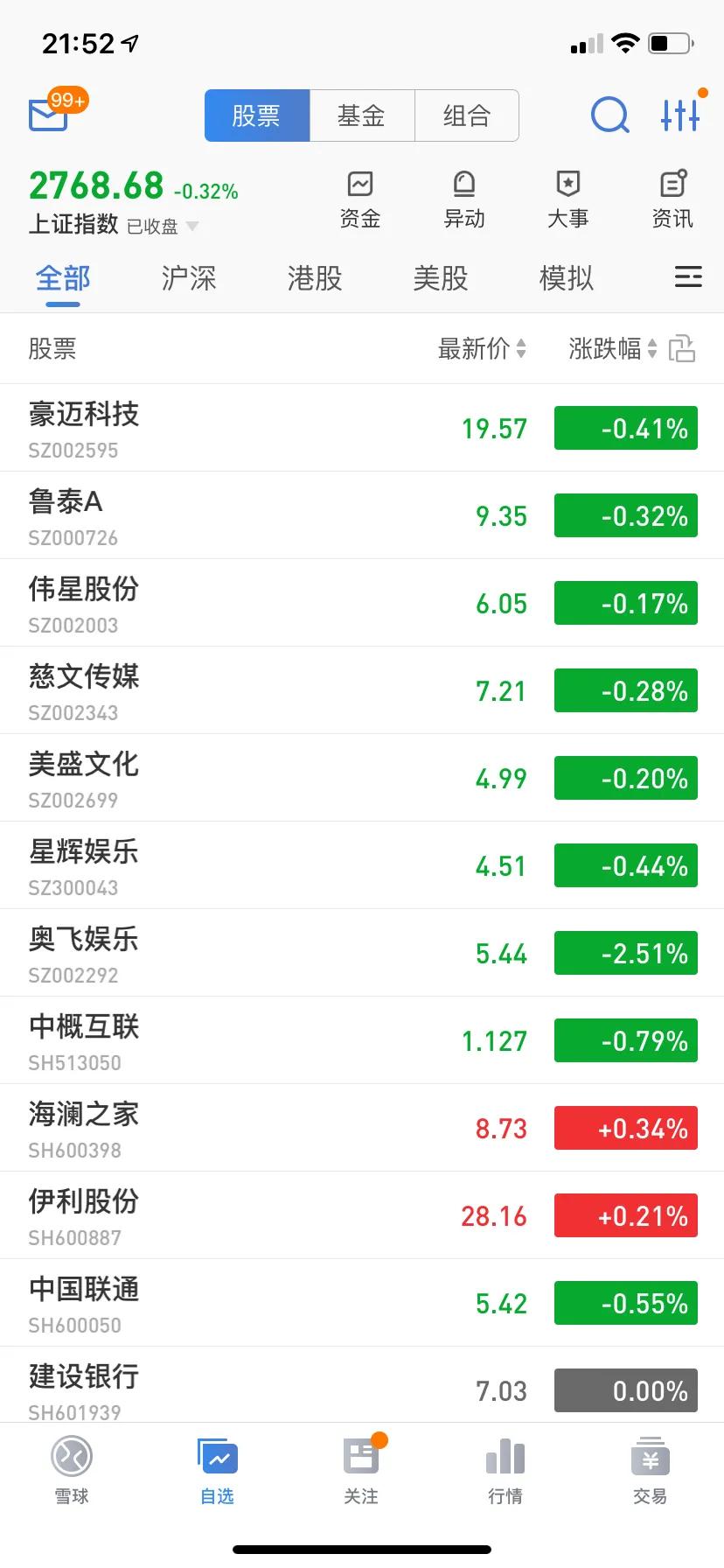Toggle display mode on 奥飞娱乐 green percent badge

coord(625,953)
